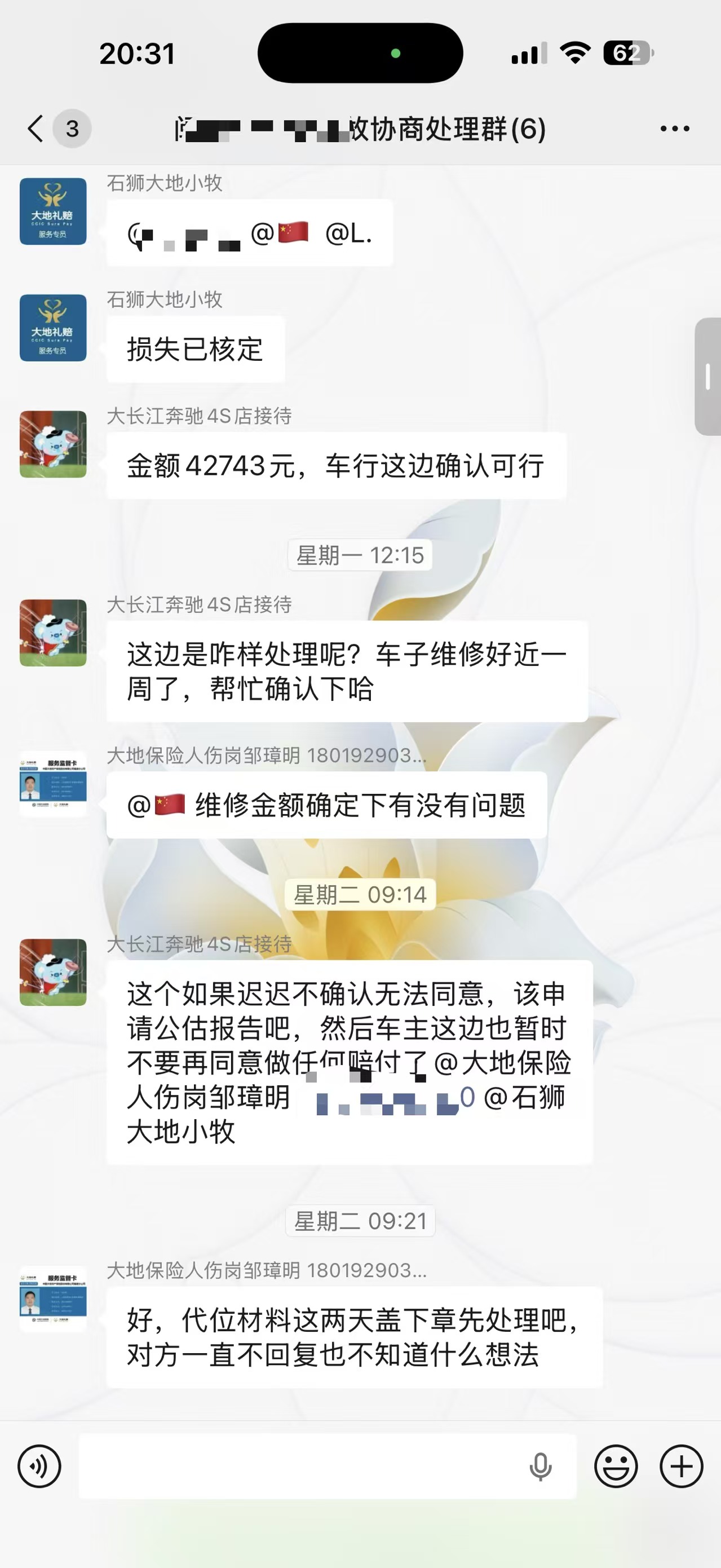Open the emoji sticker panel
Viewport: 721px width, 1568px height.
[616, 1467]
